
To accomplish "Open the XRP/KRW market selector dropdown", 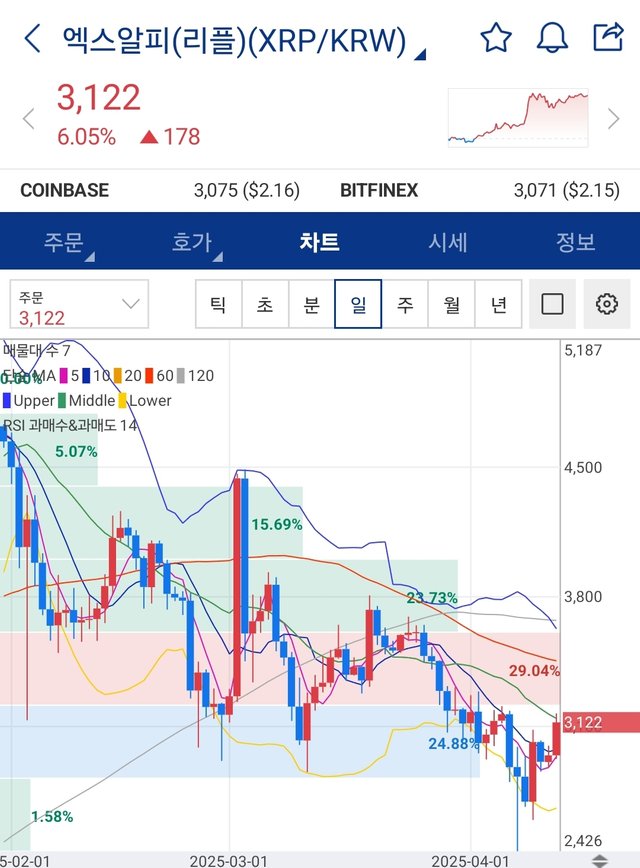I will [x=419, y=52].
